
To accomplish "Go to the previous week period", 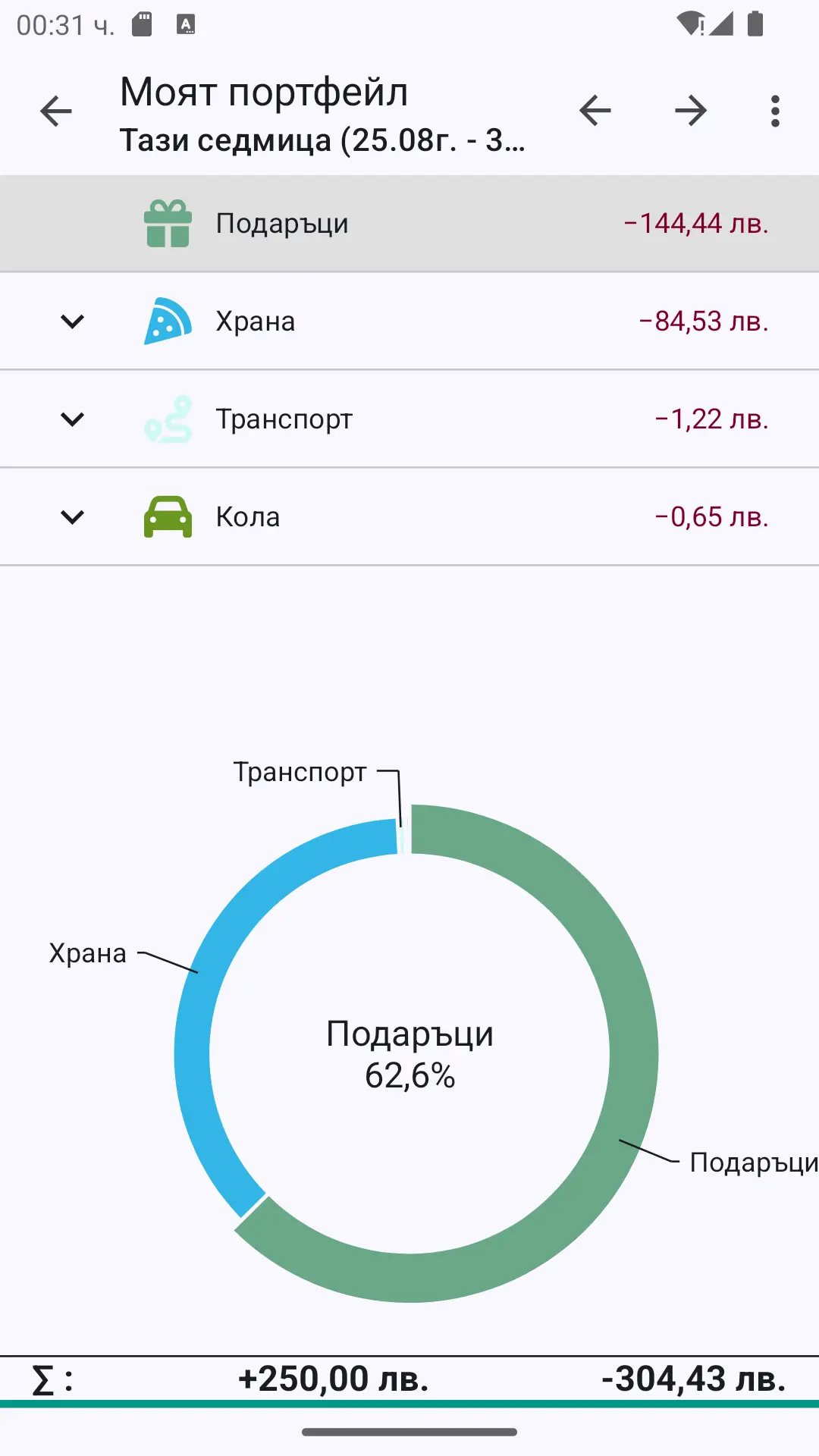I will click(x=595, y=111).
